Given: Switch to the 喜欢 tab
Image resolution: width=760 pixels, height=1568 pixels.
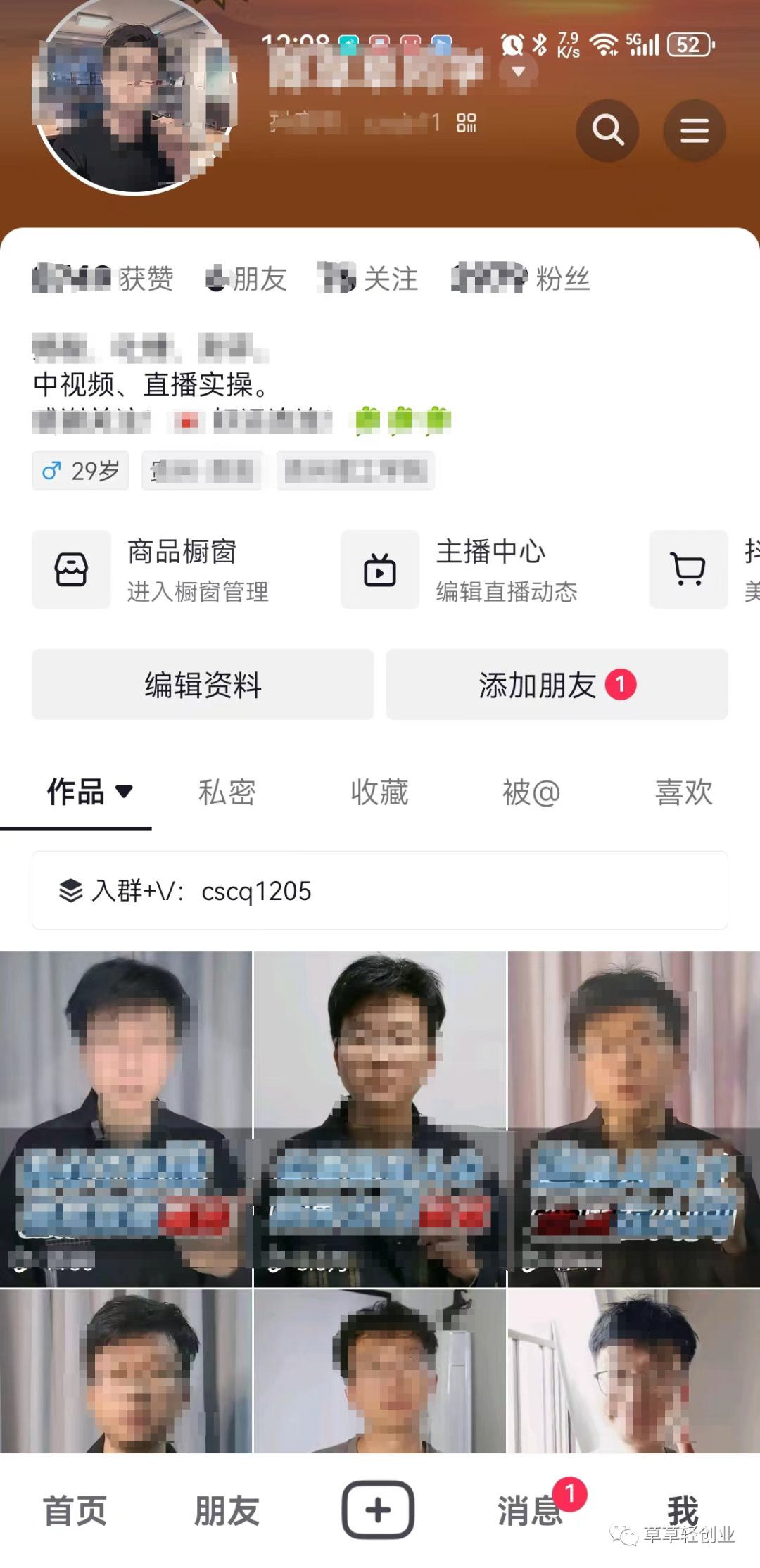Looking at the screenshot, I should point(683,792).
